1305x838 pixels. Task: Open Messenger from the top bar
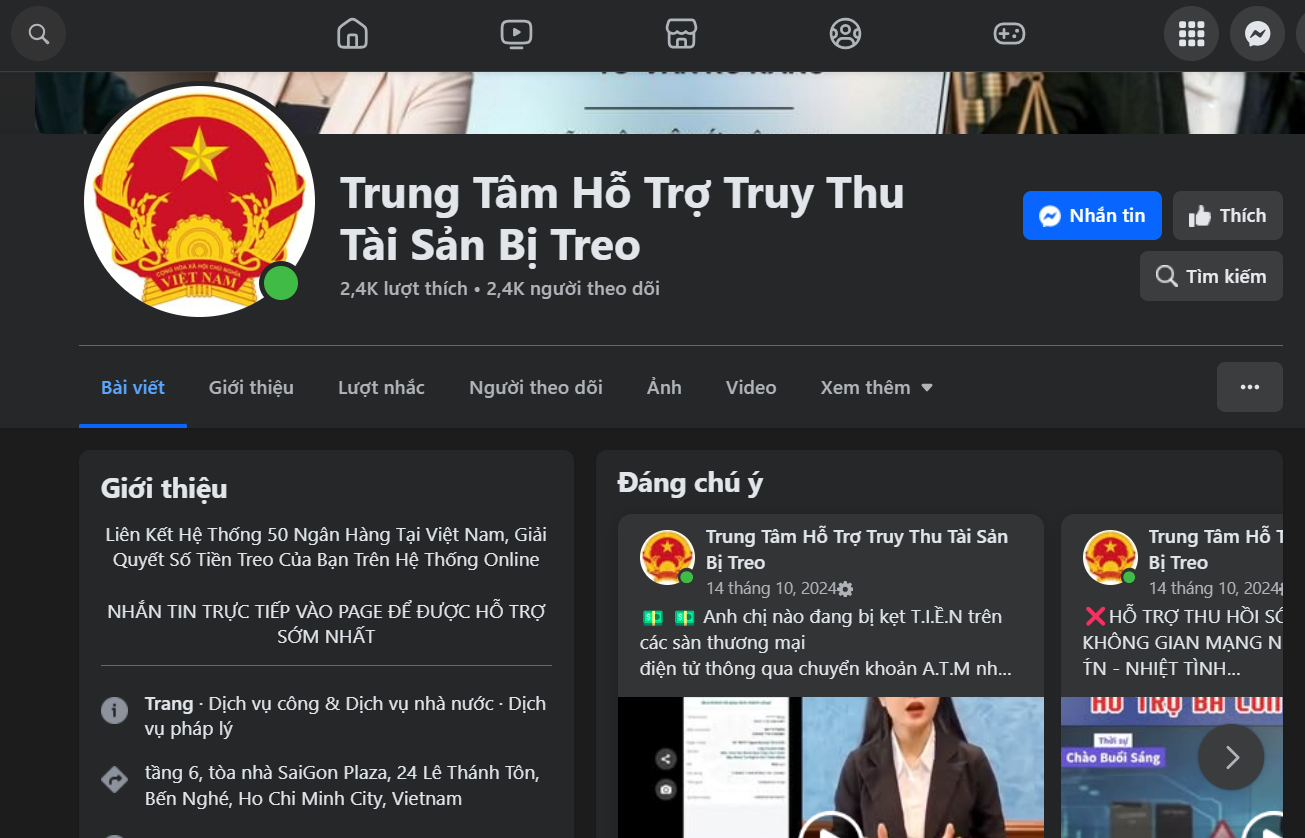[x=1257, y=34]
